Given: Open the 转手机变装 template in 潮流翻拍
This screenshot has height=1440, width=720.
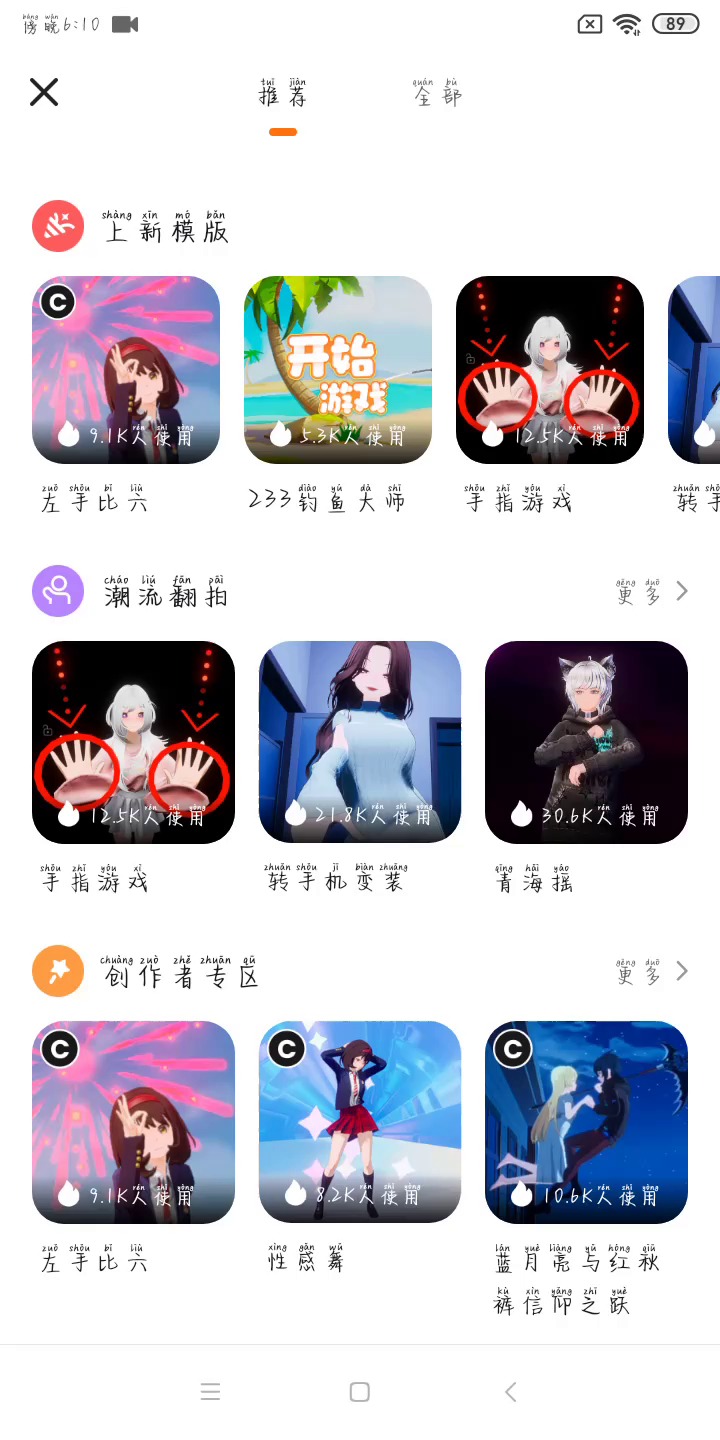Looking at the screenshot, I should (360, 742).
